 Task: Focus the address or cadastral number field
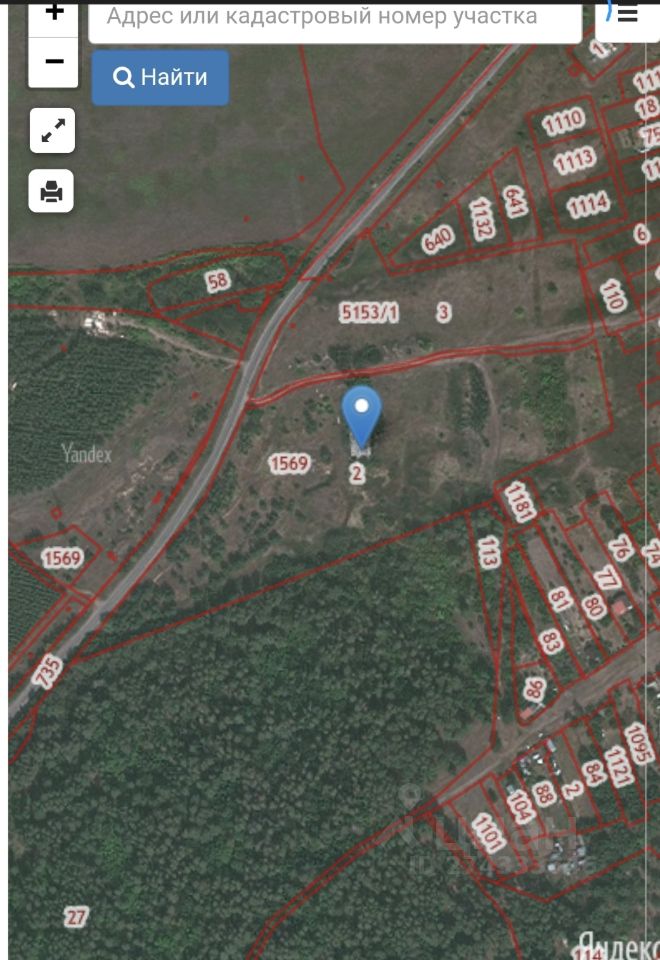[x=334, y=18]
